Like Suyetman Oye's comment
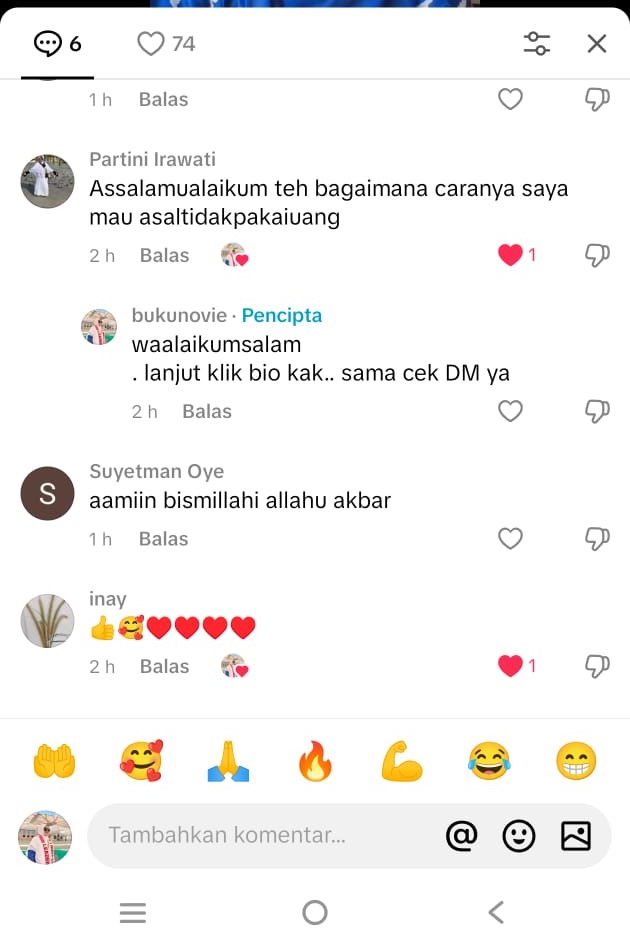This screenshot has width=630, height=944. tap(511, 539)
